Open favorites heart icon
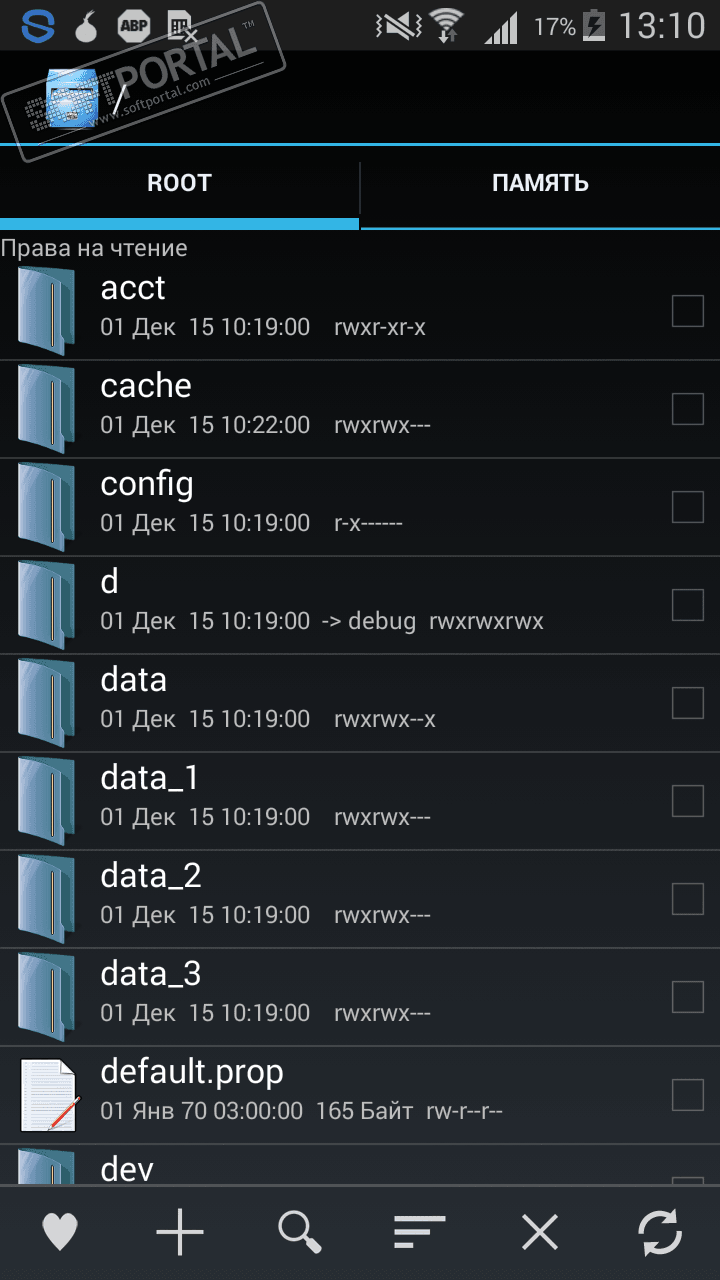Screen dimensions: 720x1280 pyautogui.click(x=60, y=1233)
